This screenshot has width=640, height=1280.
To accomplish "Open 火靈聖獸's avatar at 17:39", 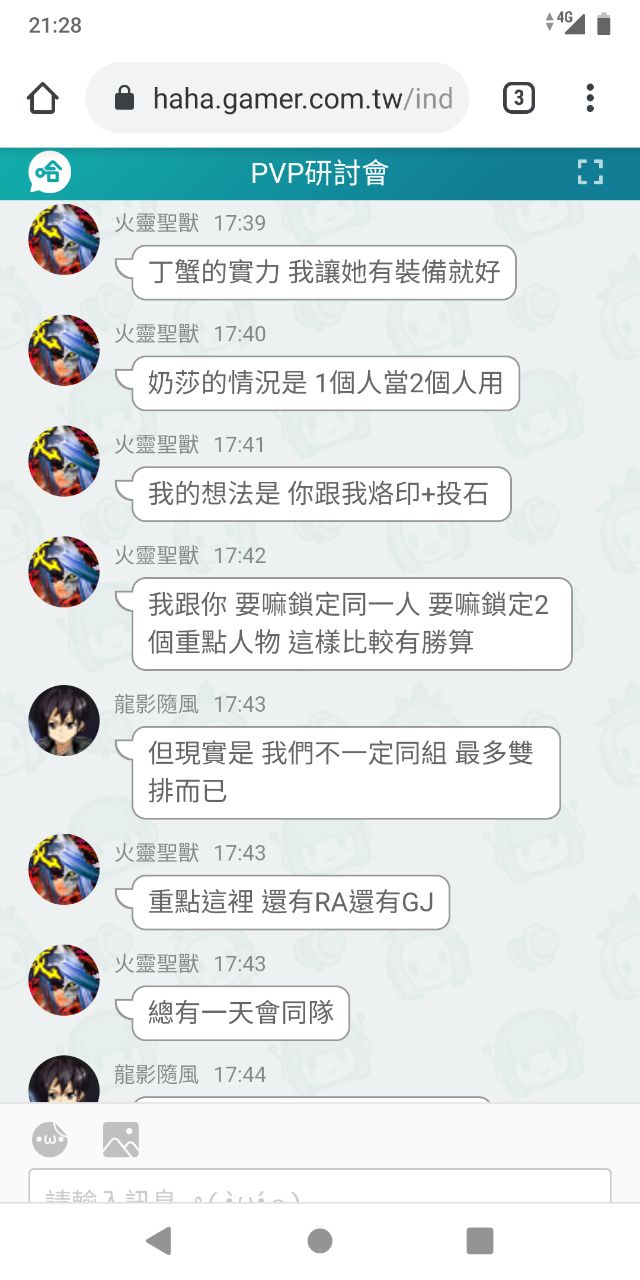I will [x=64, y=239].
